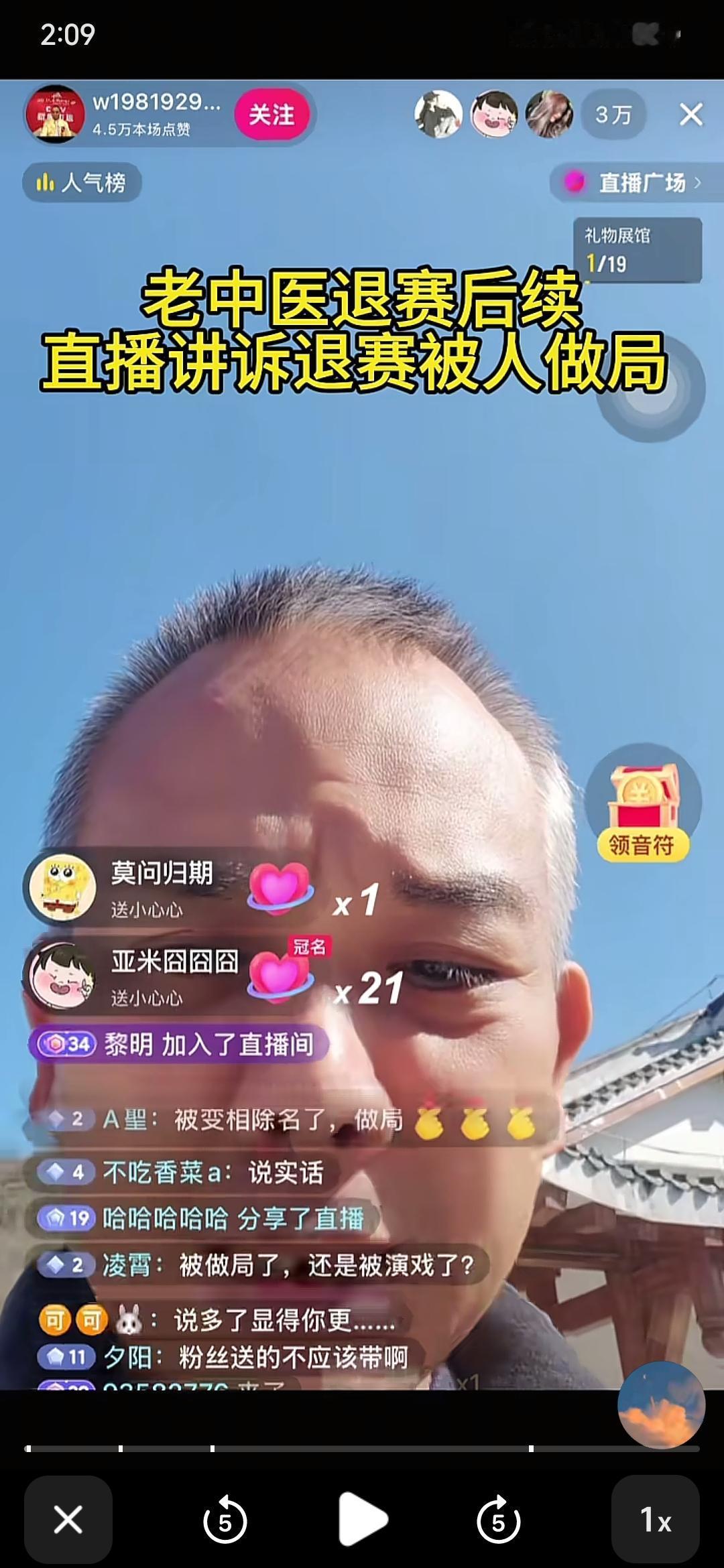The height and width of the screenshot is (1568, 724).
Task: Open the 人气榜 popularity ranking chart icon
Action: click(x=47, y=184)
